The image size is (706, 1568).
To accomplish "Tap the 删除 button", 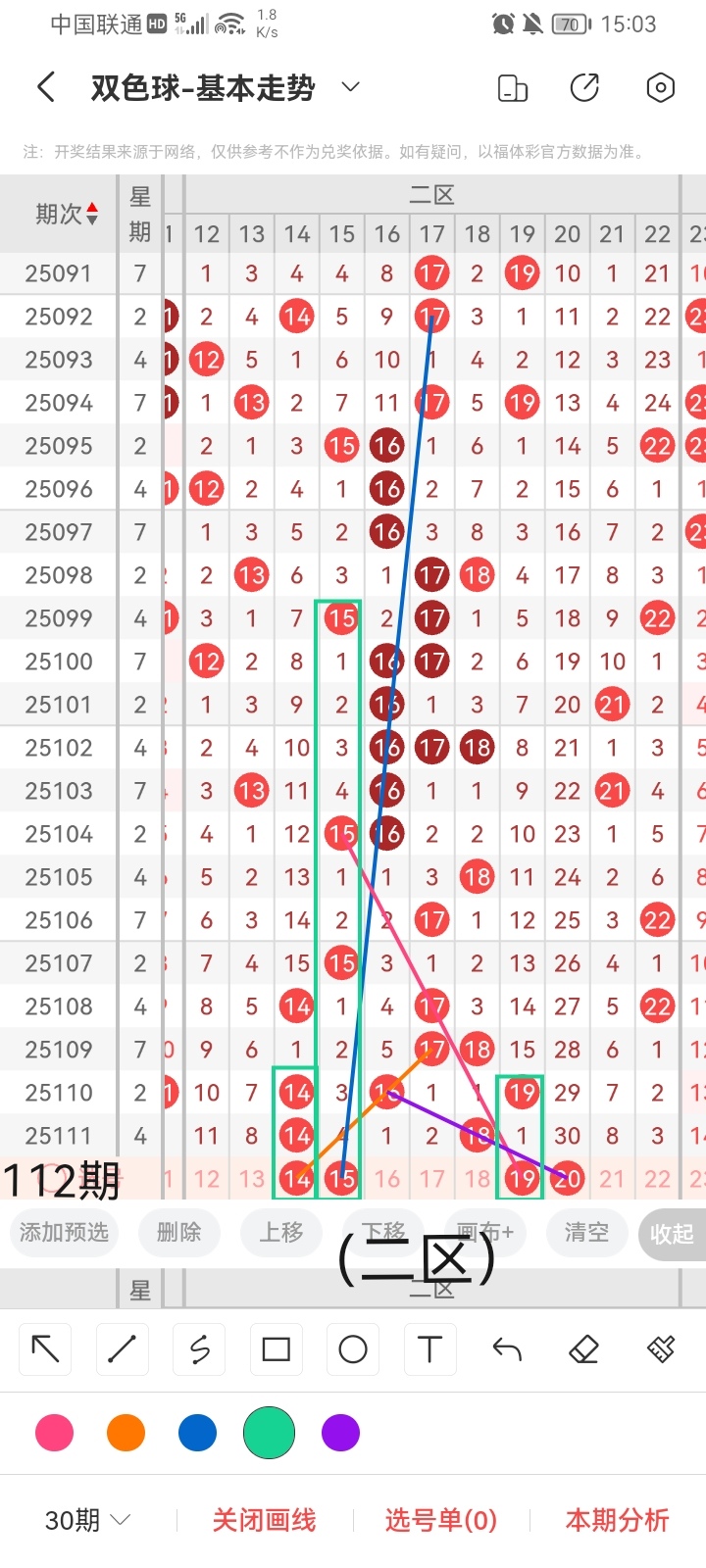I will tap(178, 1232).
